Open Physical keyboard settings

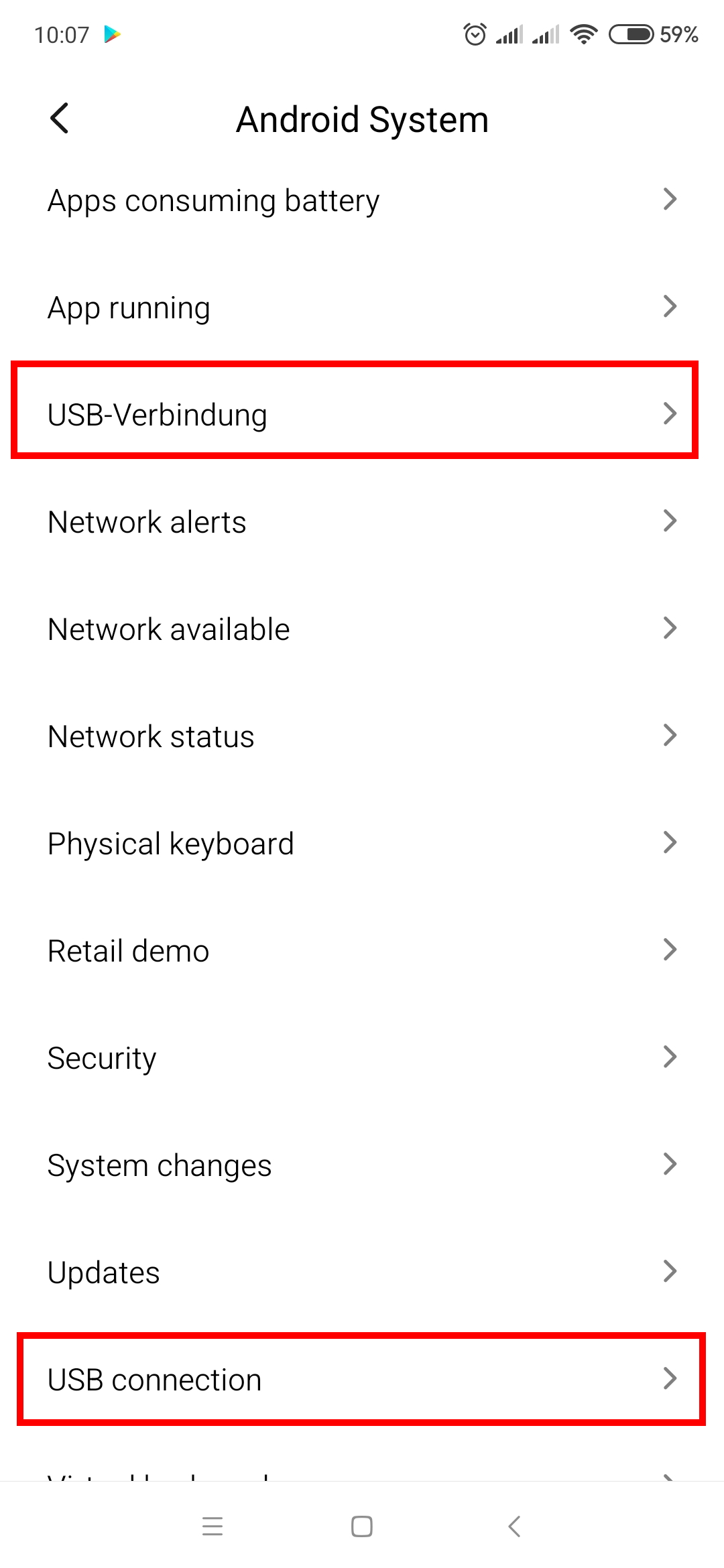[x=362, y=844]
